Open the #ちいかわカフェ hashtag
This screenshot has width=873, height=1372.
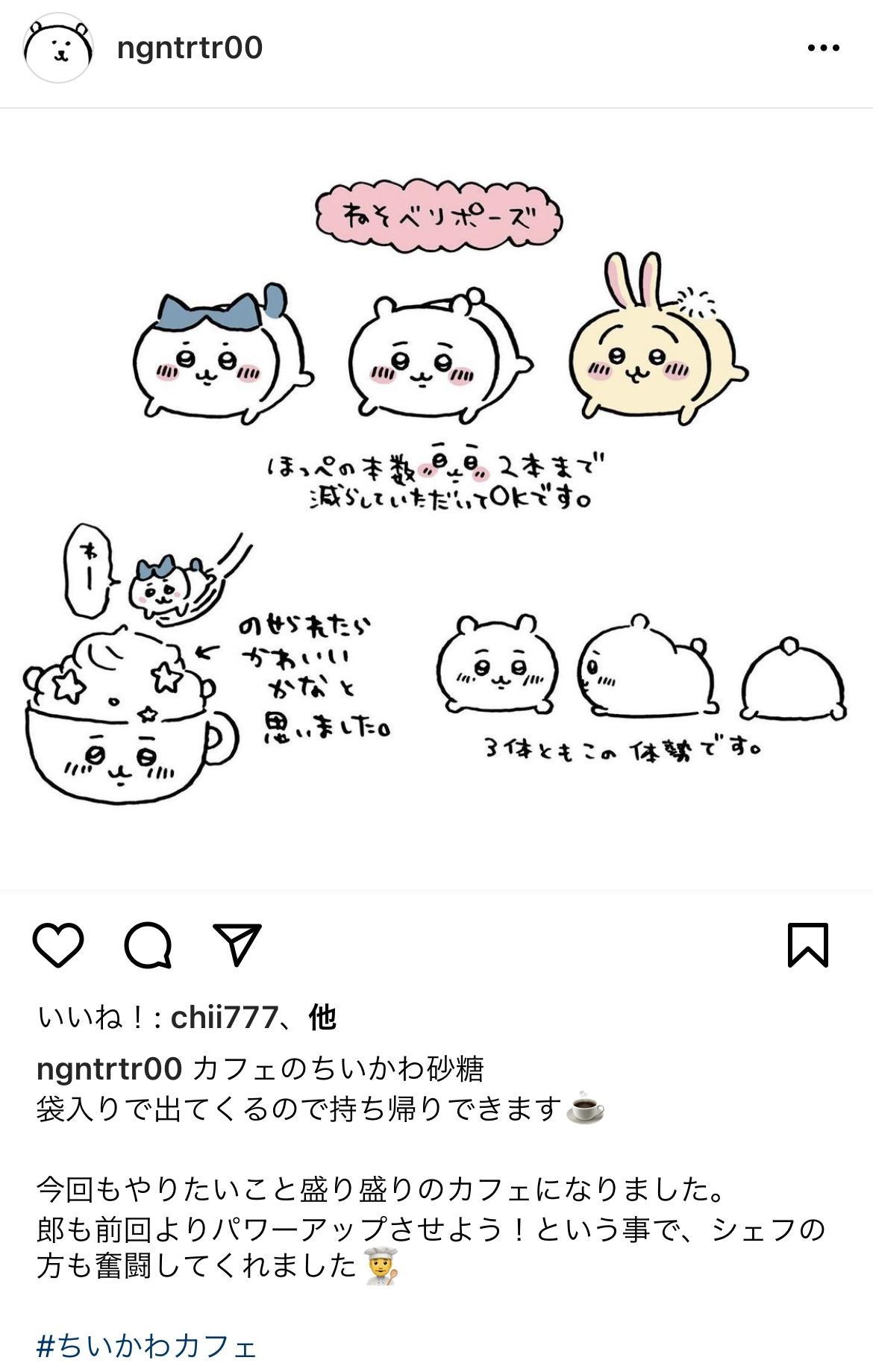(146, 1347)
